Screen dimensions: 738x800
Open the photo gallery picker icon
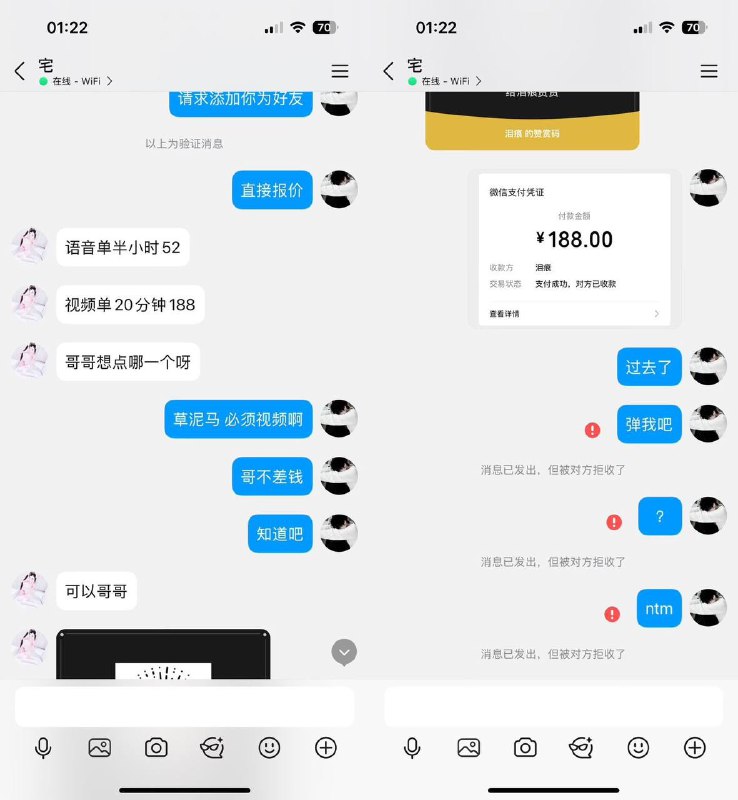coord(100,746)
